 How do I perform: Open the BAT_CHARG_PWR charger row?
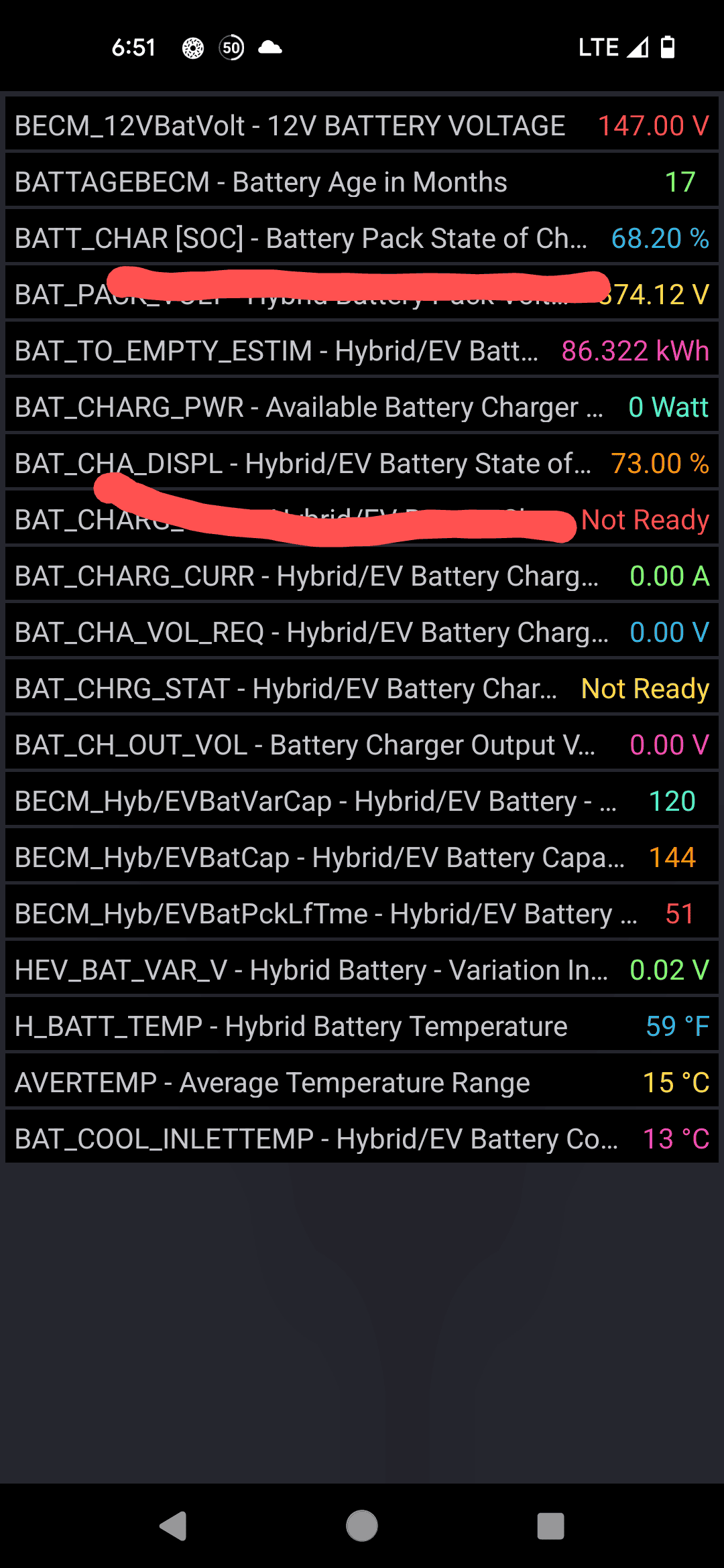point(362,407)
